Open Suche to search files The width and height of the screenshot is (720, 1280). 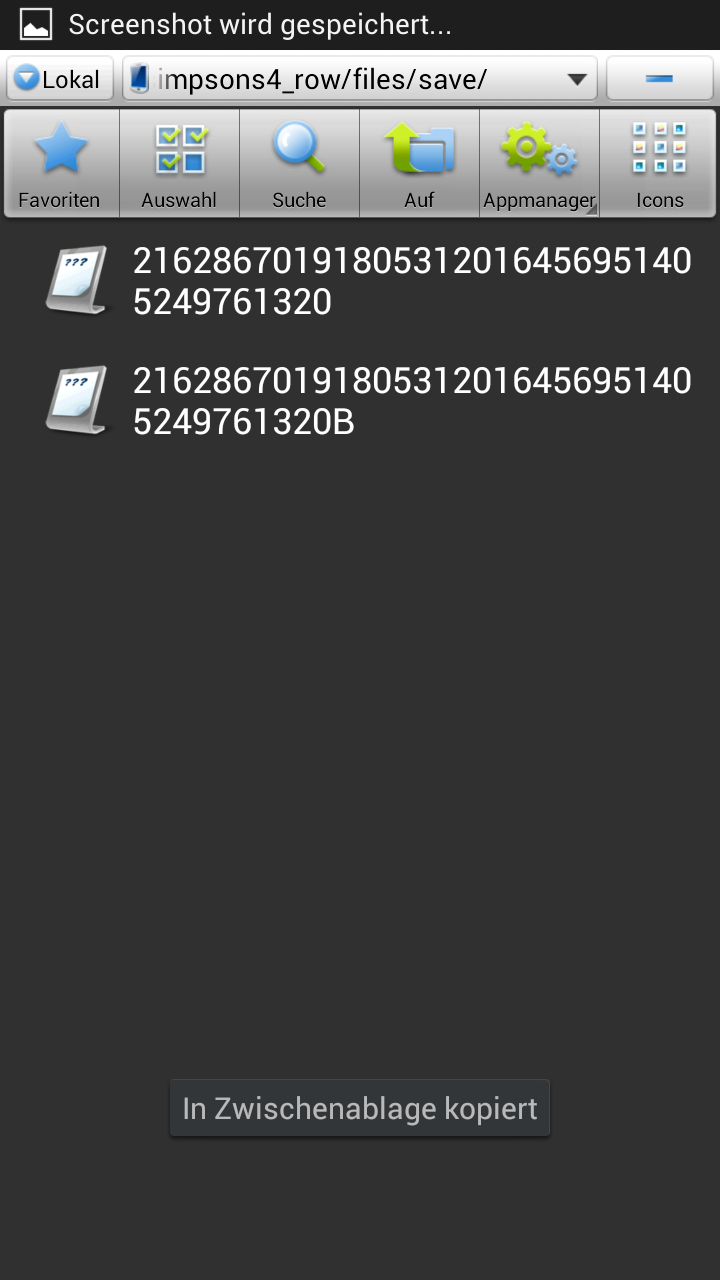(300, 163)
